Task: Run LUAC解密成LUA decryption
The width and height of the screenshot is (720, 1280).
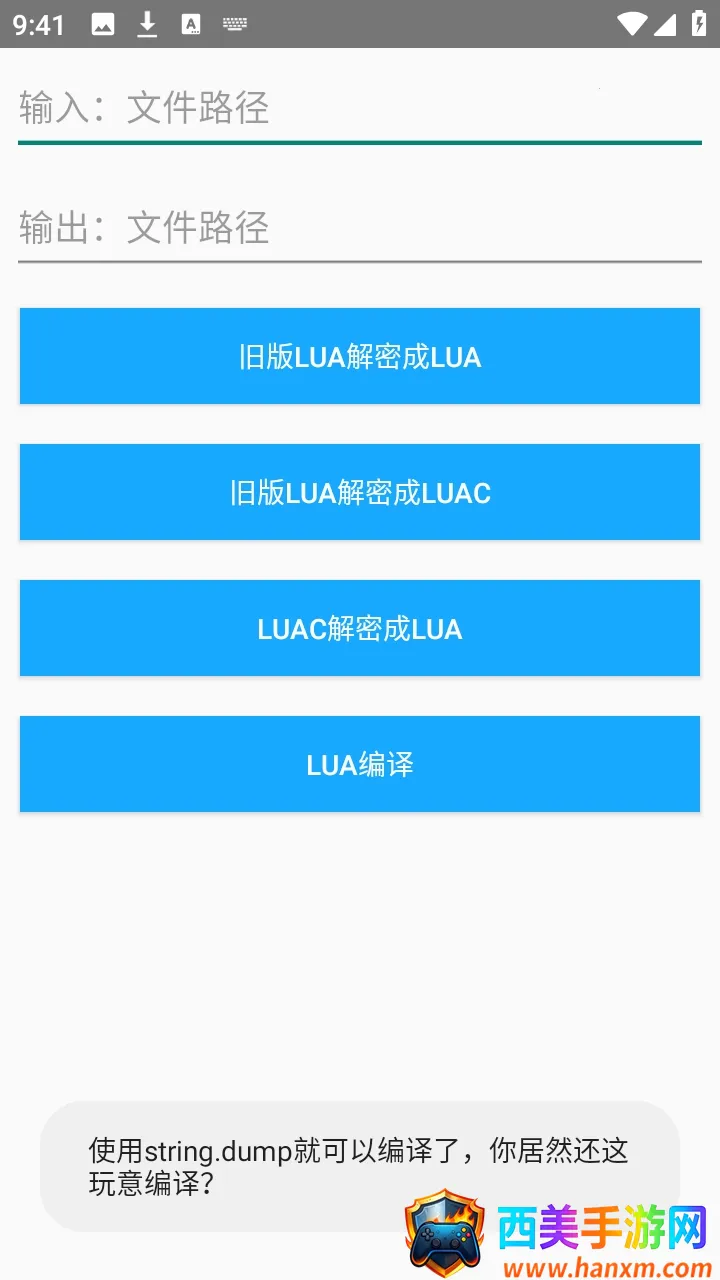Action: 360,628
